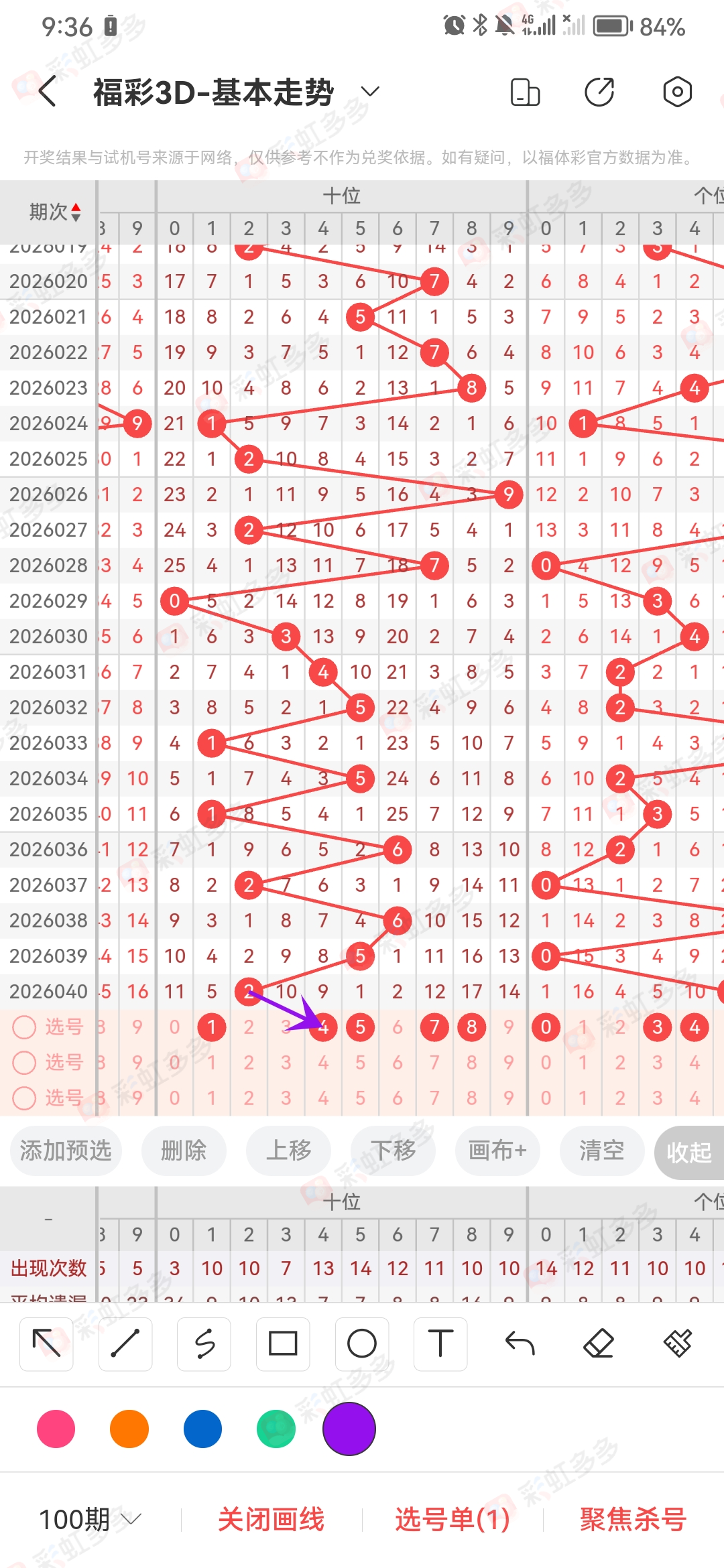This screenshot has width=724, height=1568.
Task: Pick the orange color swatch
Action: 129,1429
